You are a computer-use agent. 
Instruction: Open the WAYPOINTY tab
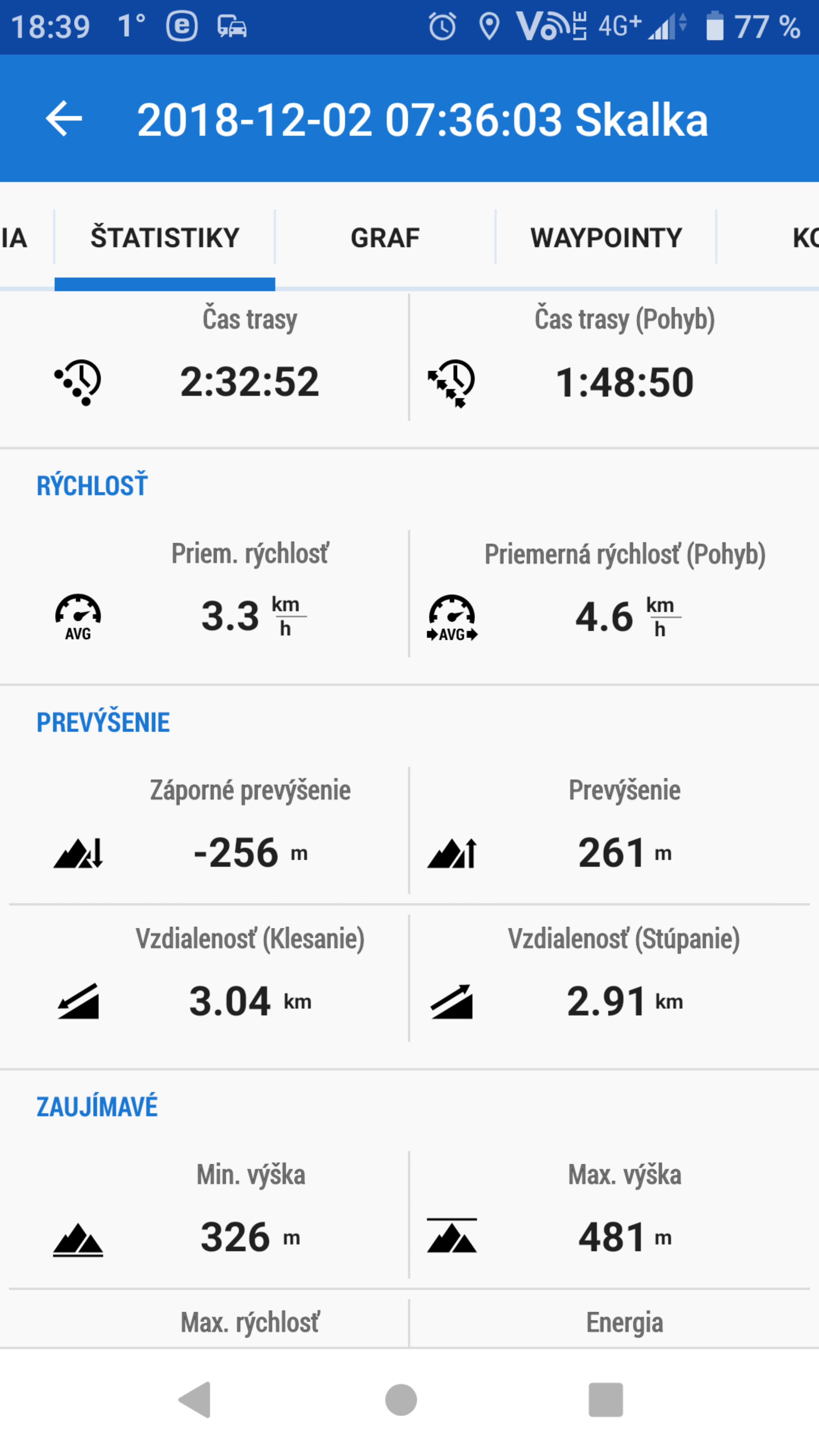(x=606, y=237)
